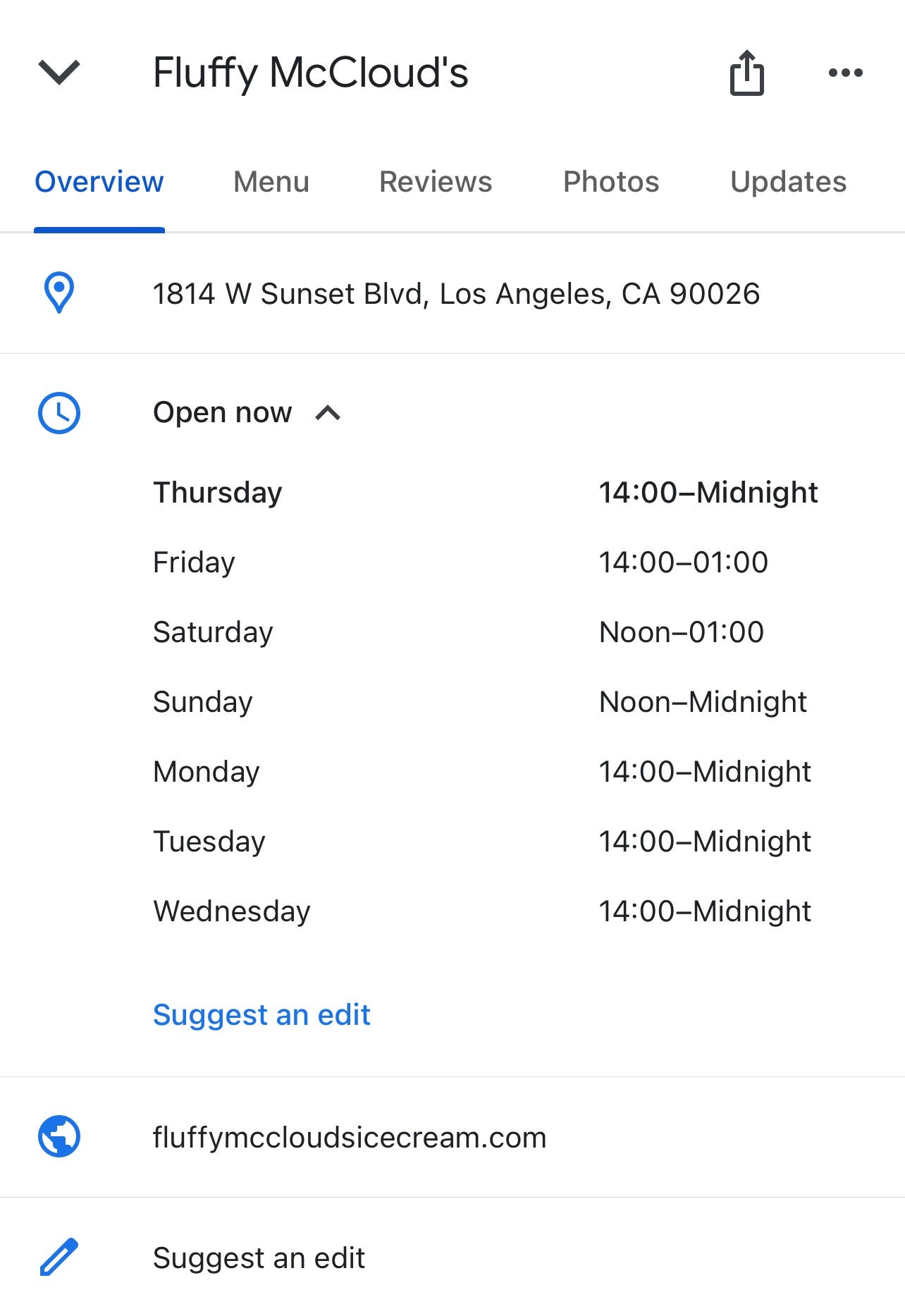Open the Photos tab
Screen dimensions: 905x1316
tap(611, 182)
